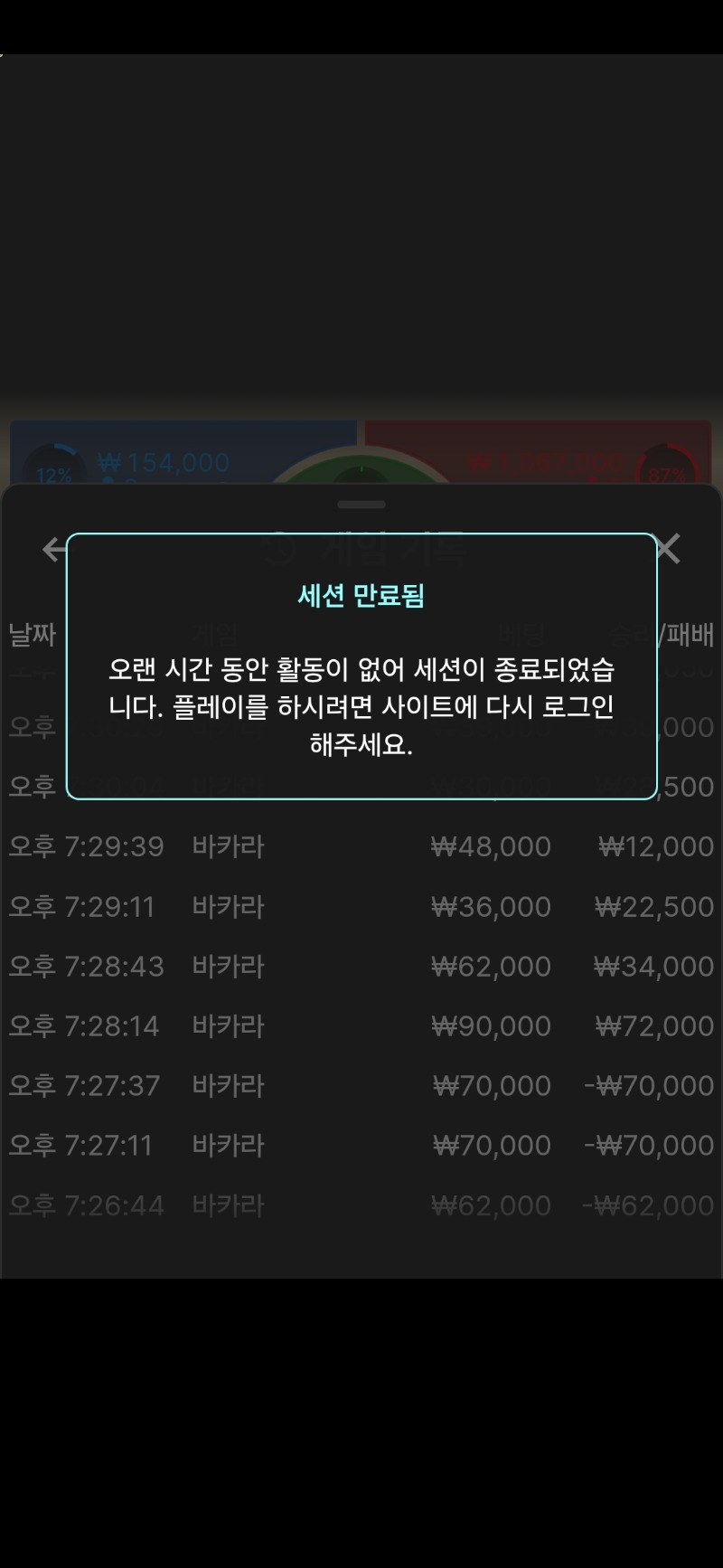View the 7:28:14 baccarat round
The width and height of the screenshot is (723, 1568).
361,1025
